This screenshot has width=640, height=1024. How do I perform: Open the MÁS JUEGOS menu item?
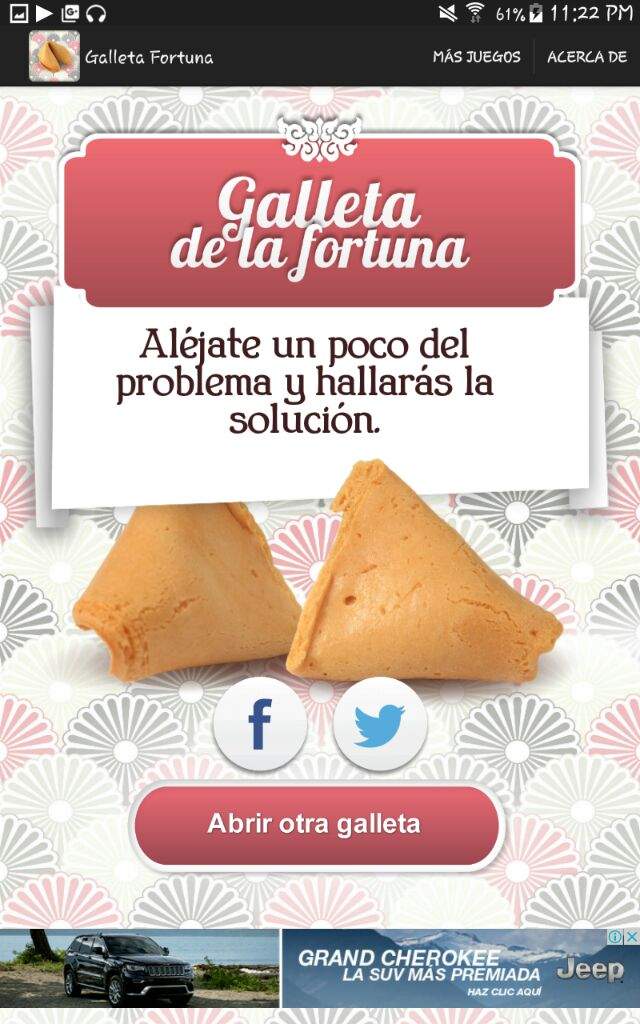coord(476,57)
